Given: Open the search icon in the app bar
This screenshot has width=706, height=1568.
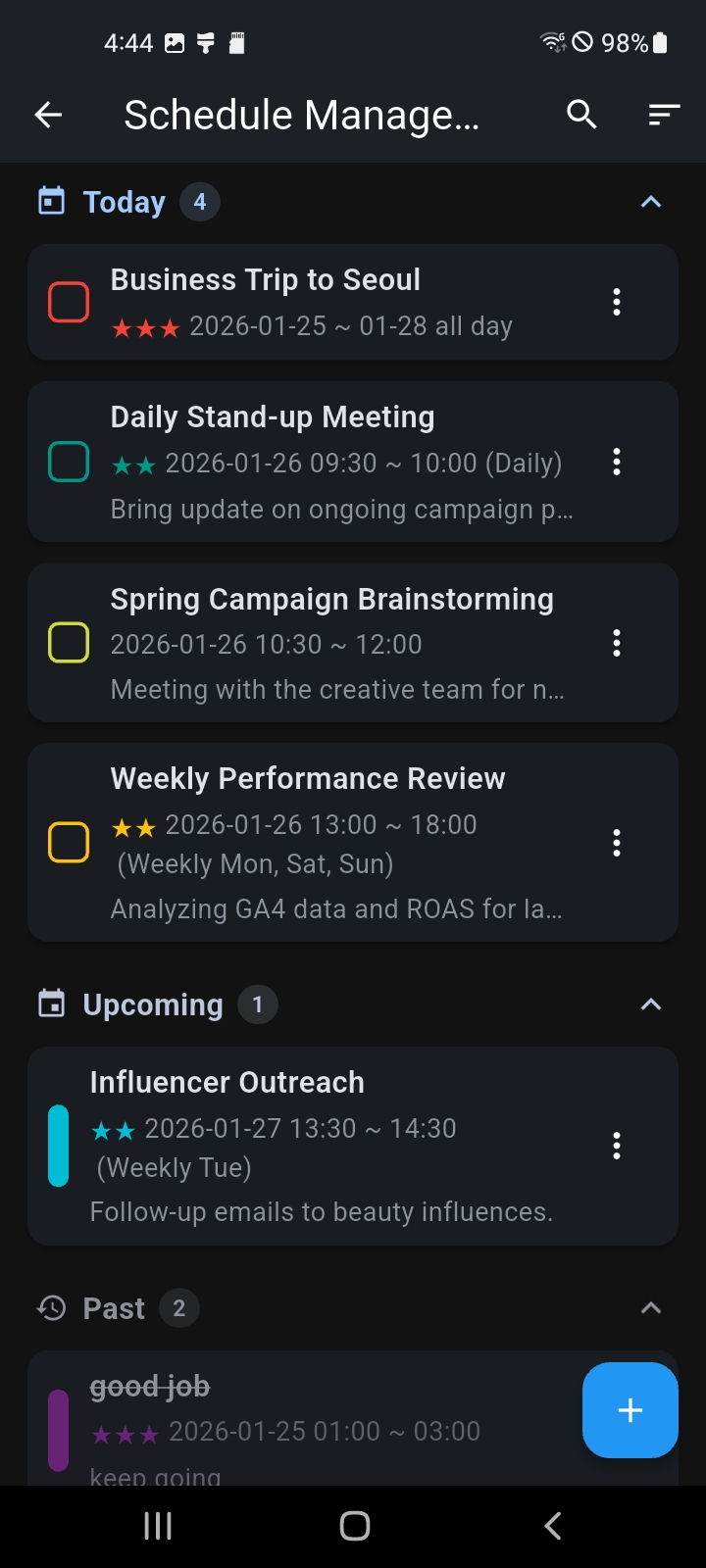Looking at the screenshot, I should (x=581, y=115).
